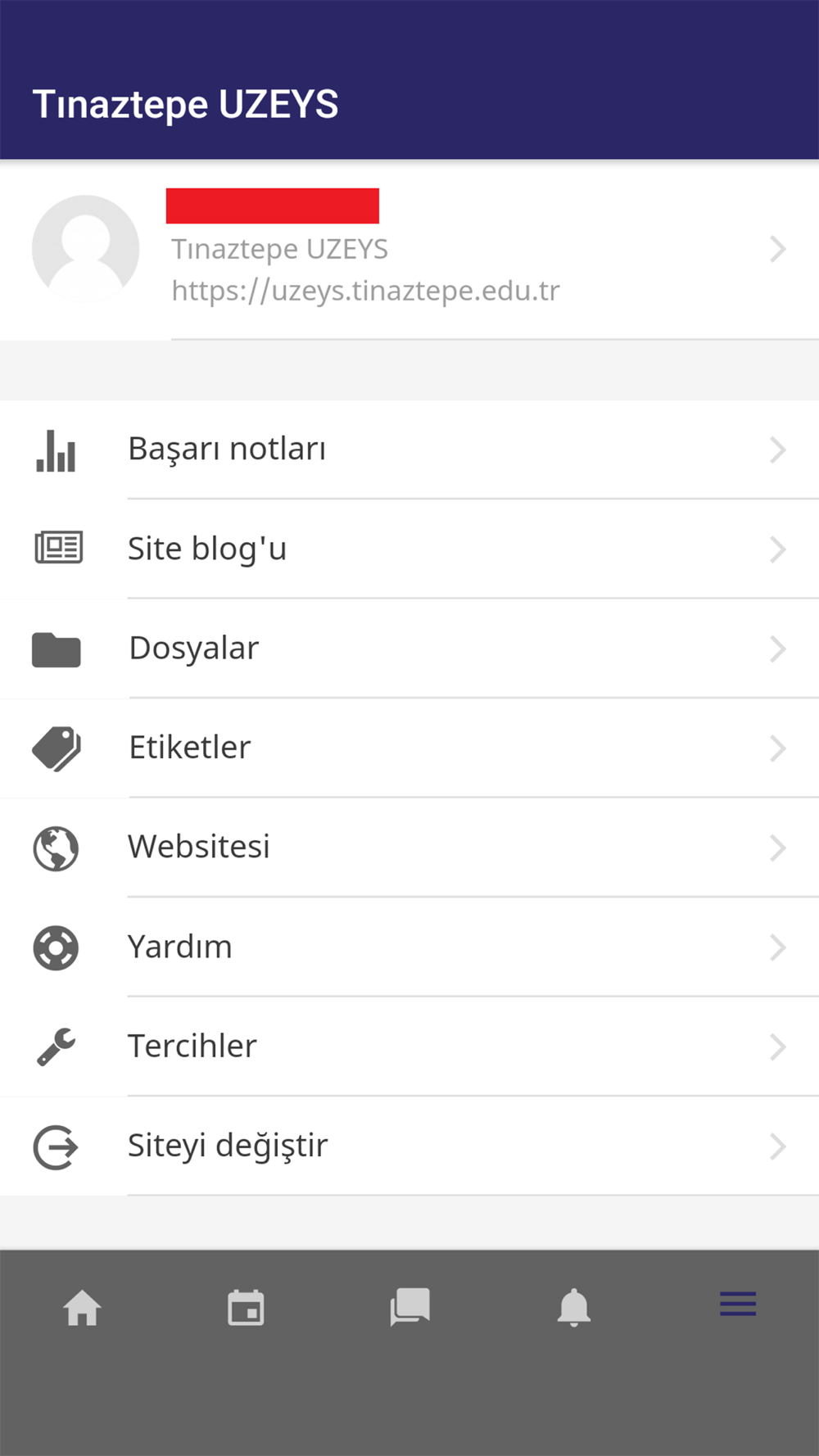Select the hamburger menu tab
Screen dimensions: 819x1456
pyautogui.click(x=737, y=1304)
